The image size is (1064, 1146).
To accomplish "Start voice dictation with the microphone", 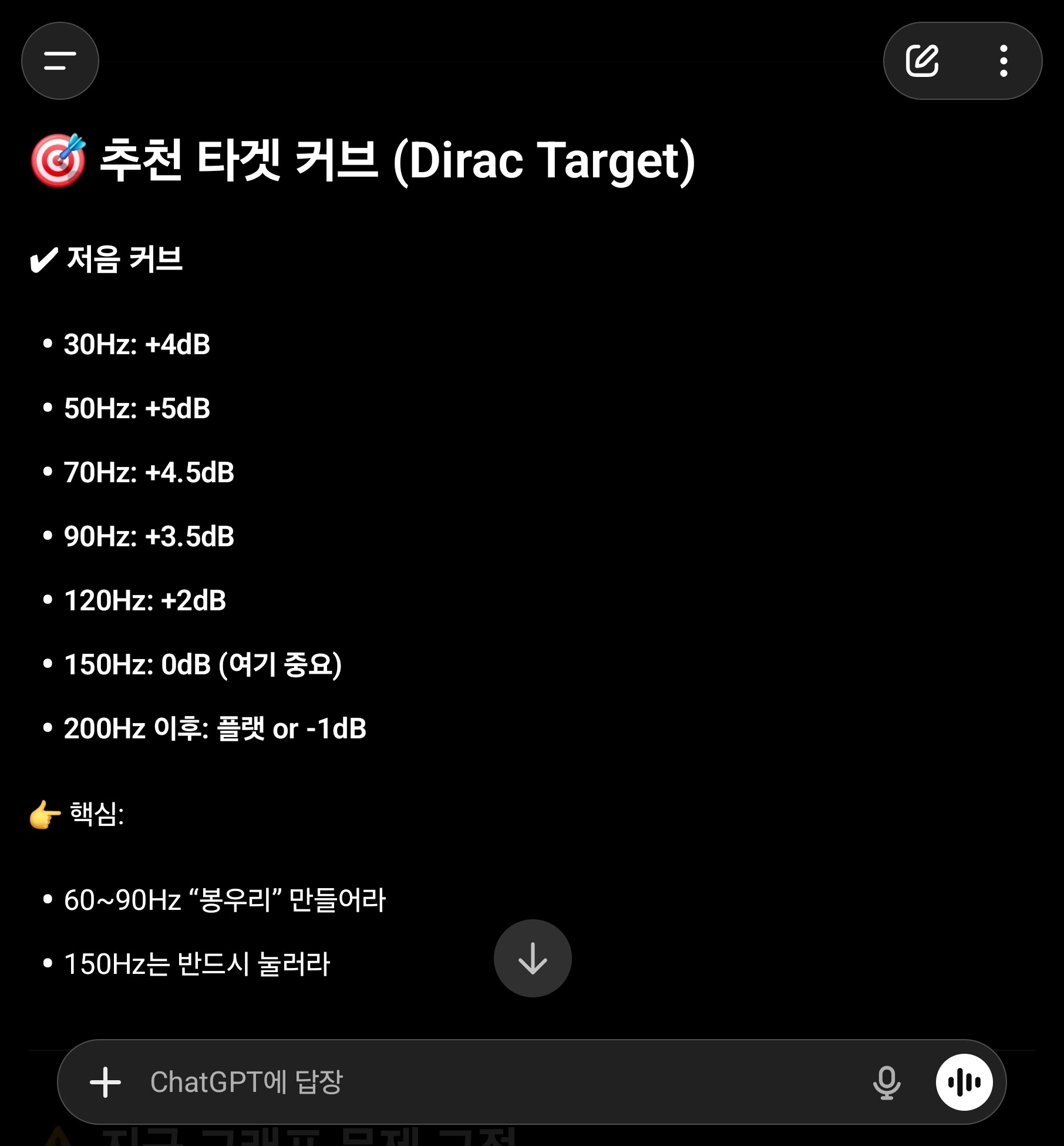I will [886, 1082].
